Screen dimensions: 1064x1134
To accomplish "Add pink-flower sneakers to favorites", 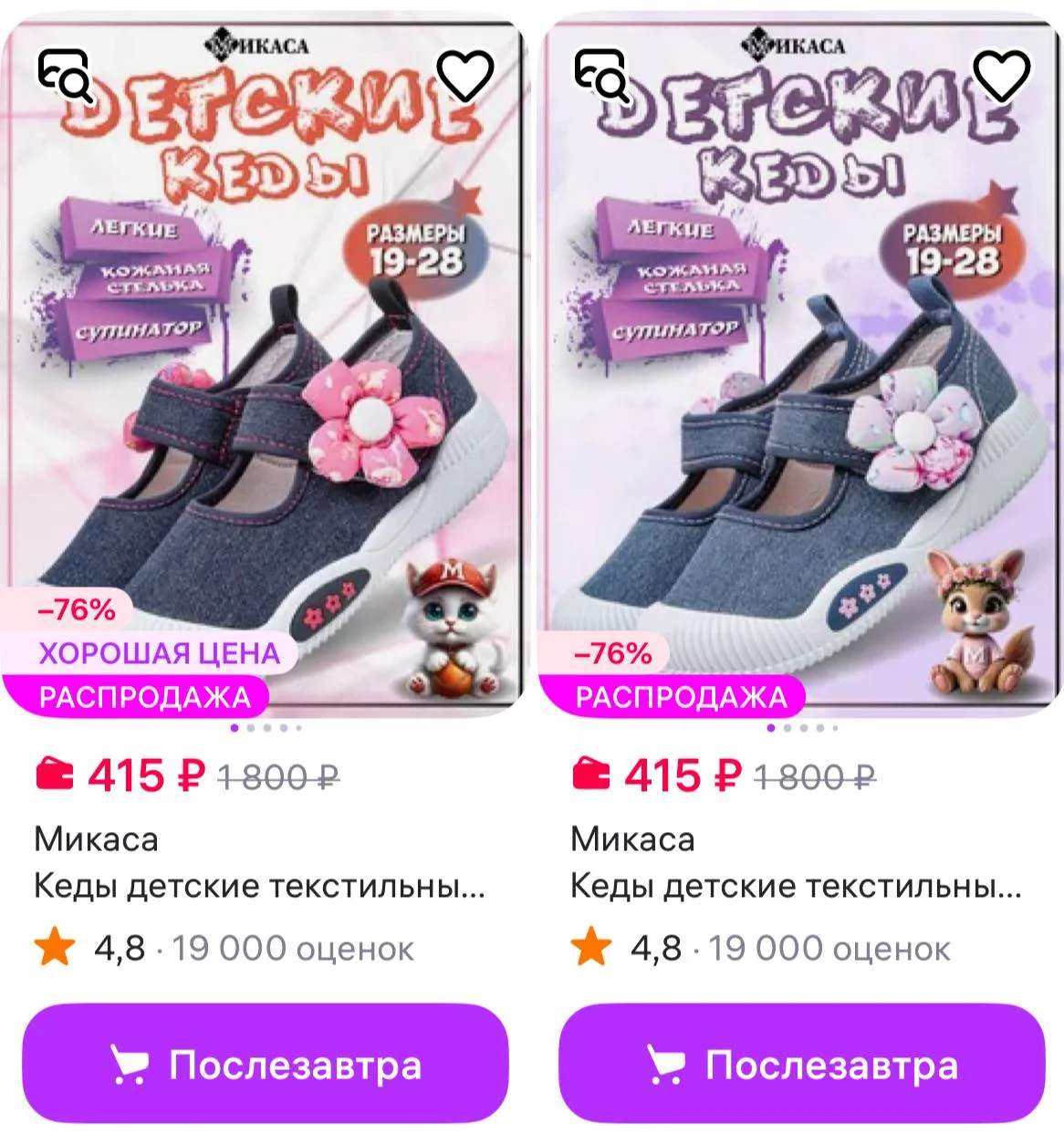I will click(x=465, y=75).
